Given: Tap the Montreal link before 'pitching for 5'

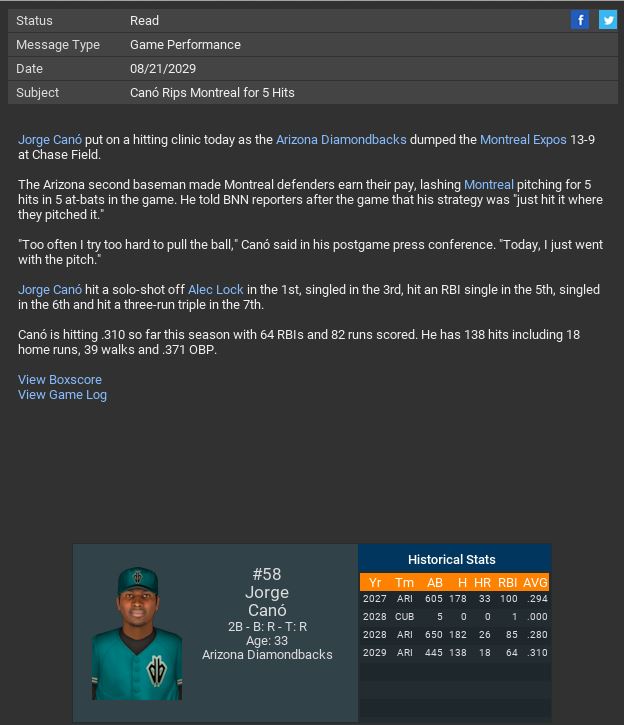Looking at the screenshot, I should (x=489, y=185).
